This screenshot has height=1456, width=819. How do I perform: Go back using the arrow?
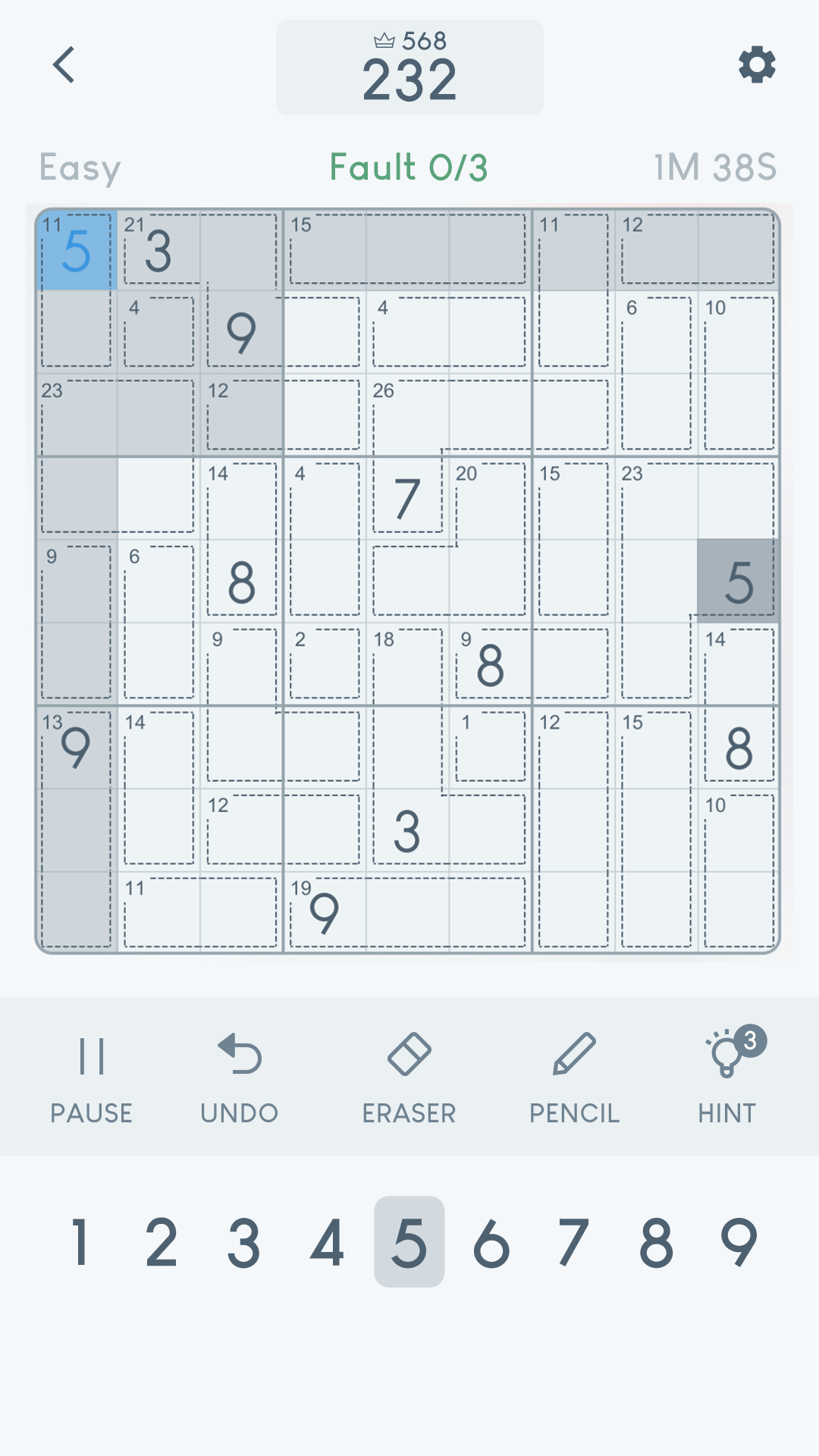(x=64, y=65)
